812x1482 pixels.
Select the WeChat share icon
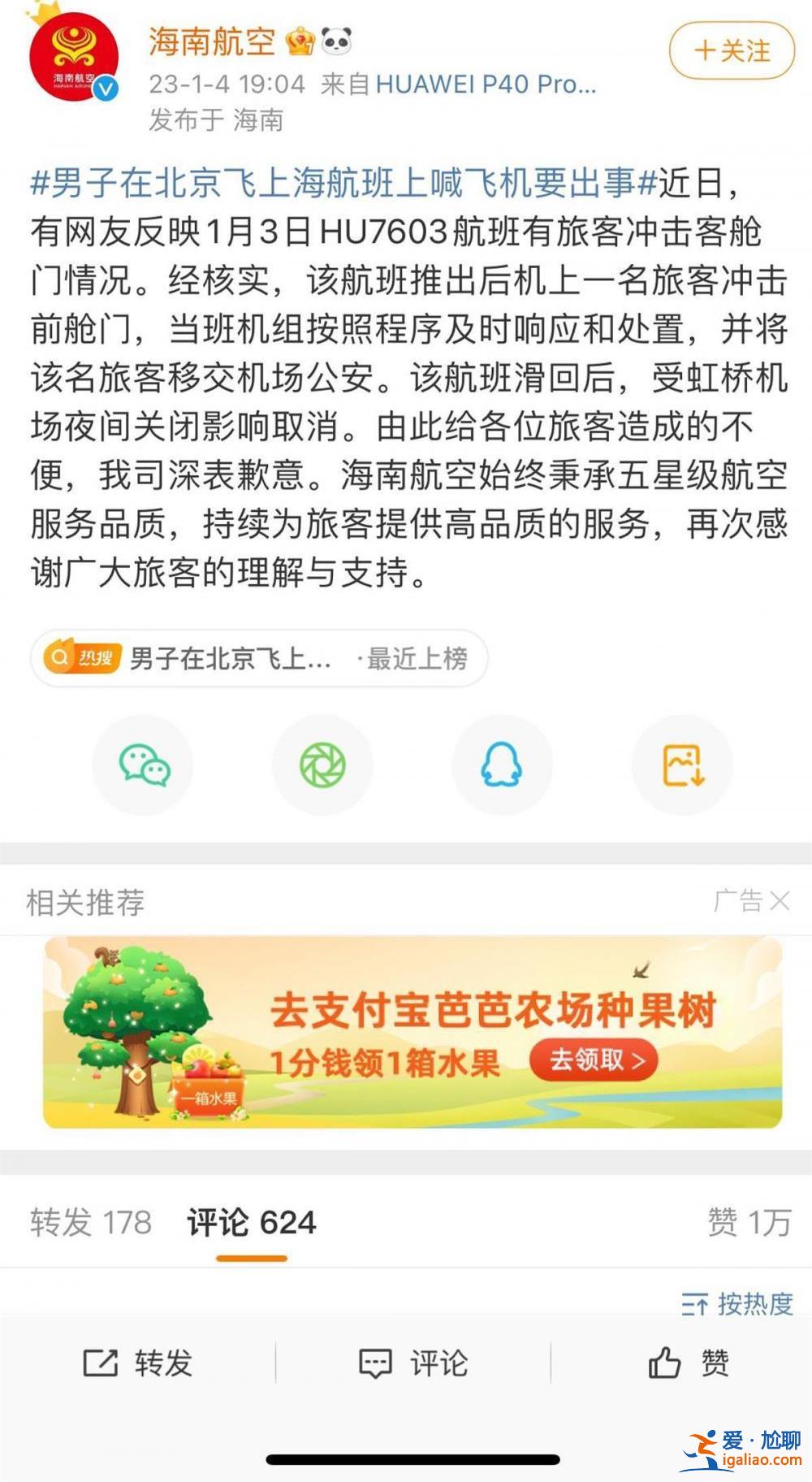pos(142,764)
